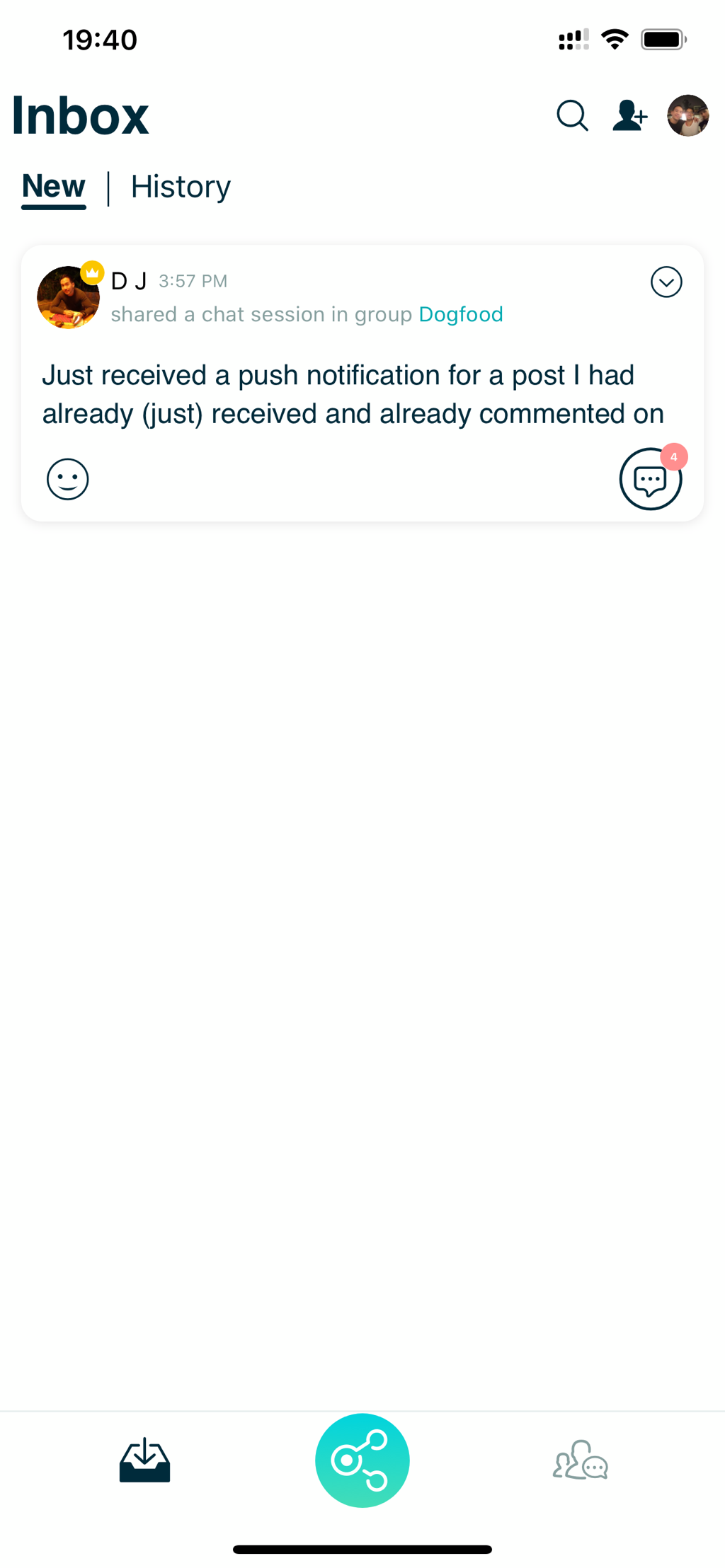Switch to the New tab
Screen dimensions: 725x1568
point(54,187)
